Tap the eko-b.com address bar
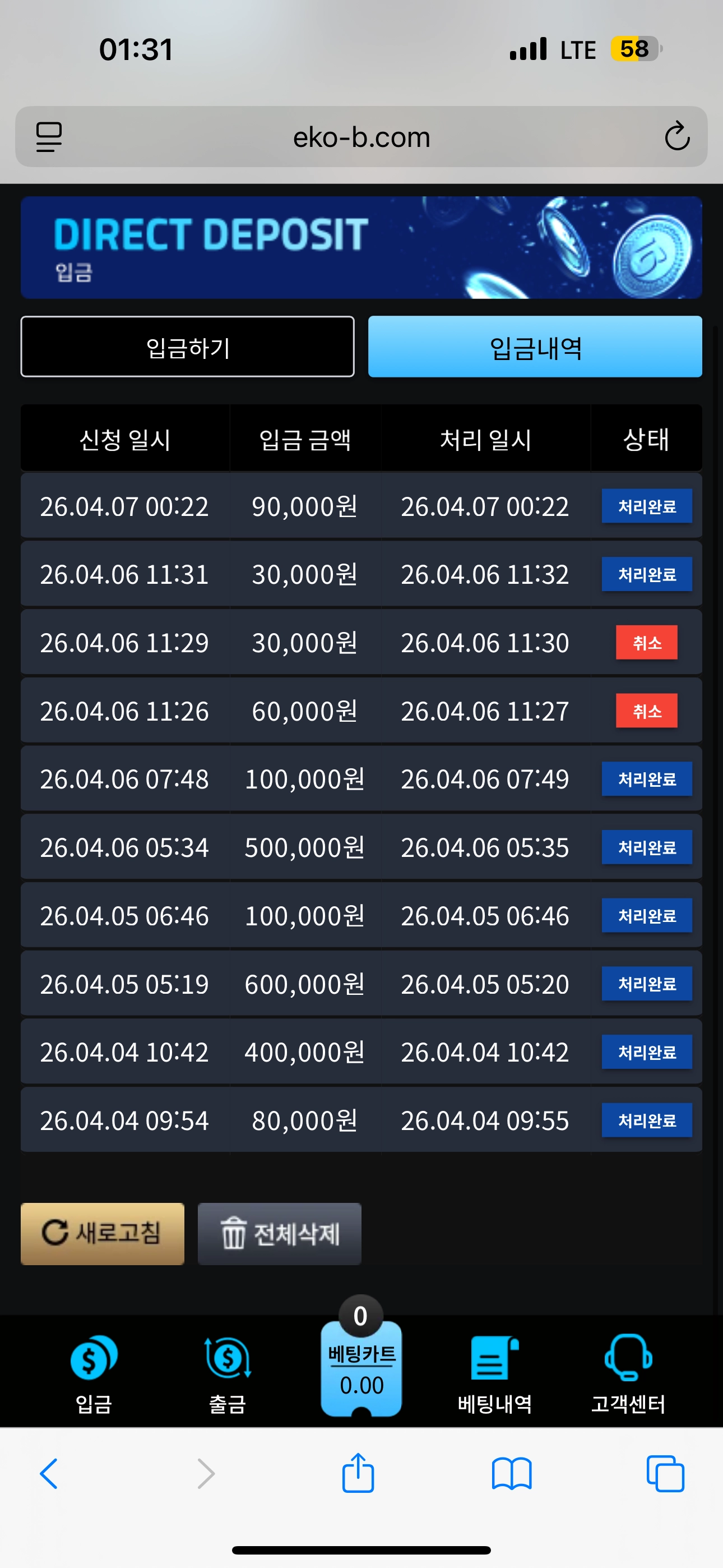 pyautogui.click(x=360, y=136)
